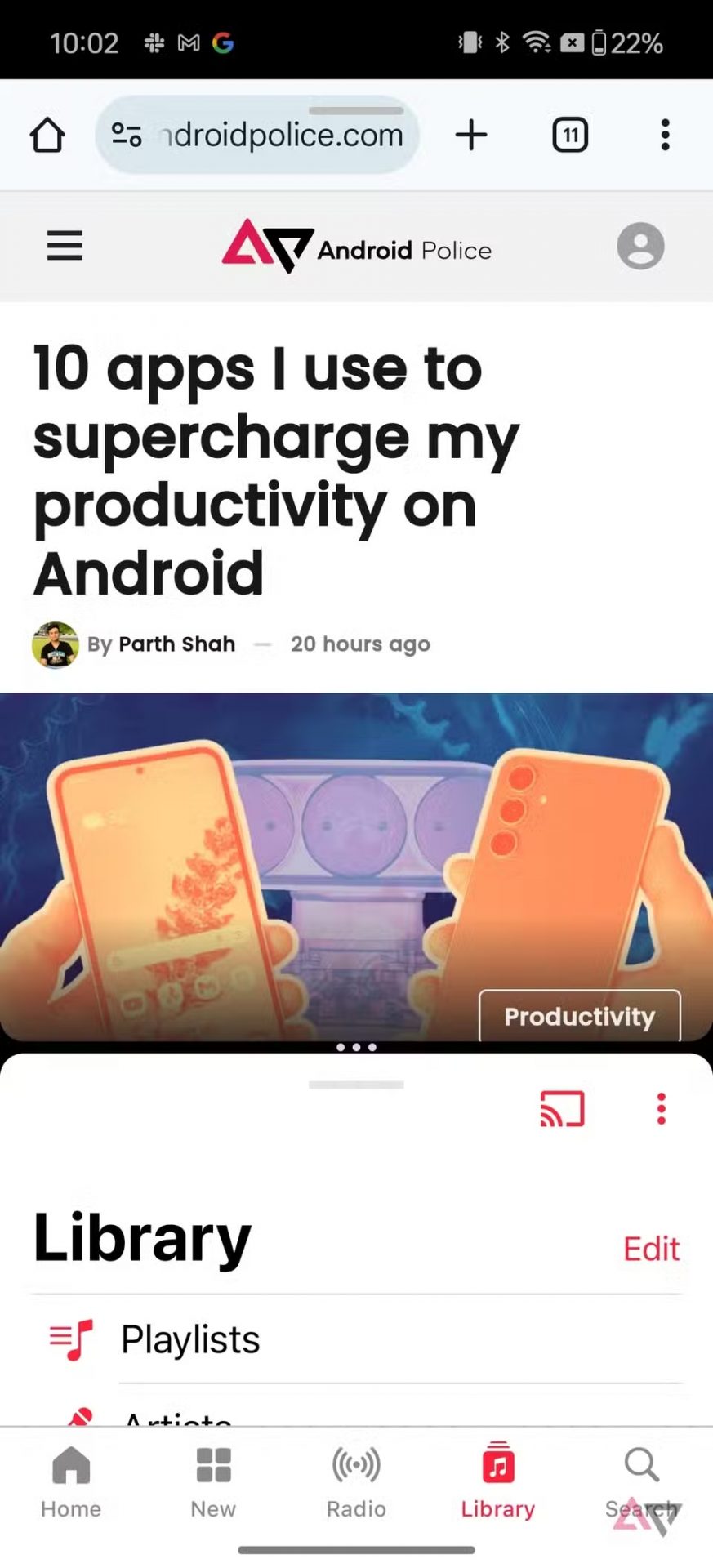Open a new browser tab
Viewport: 713px width, 1568px height.
tap(471, 135)
